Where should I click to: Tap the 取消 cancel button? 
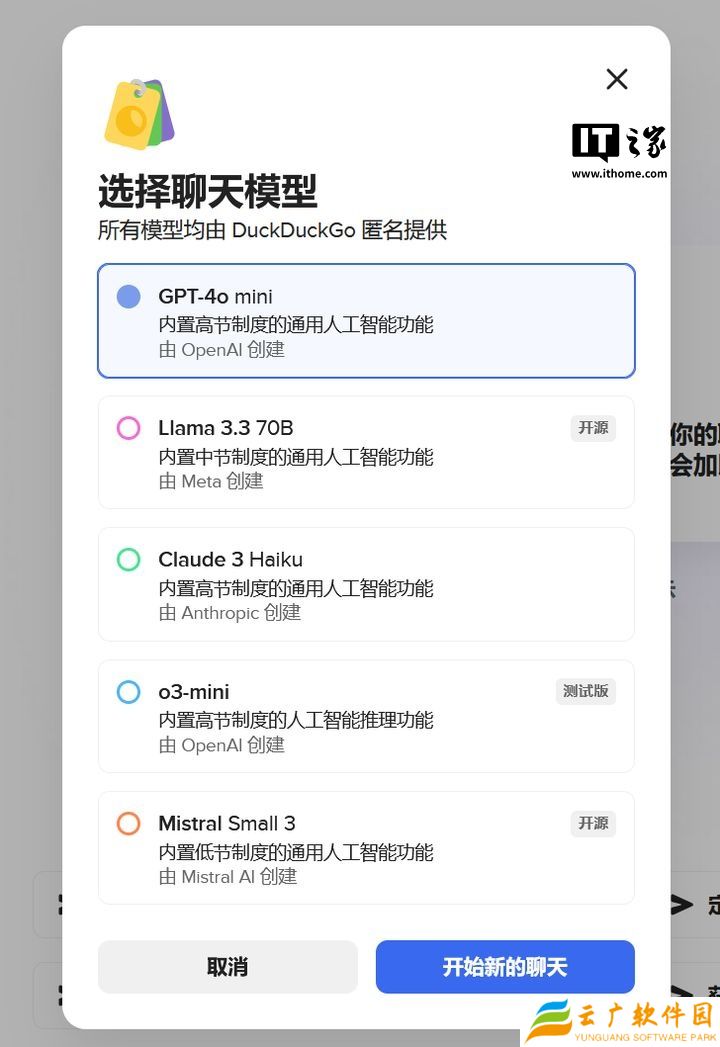[x=227, y=966]
